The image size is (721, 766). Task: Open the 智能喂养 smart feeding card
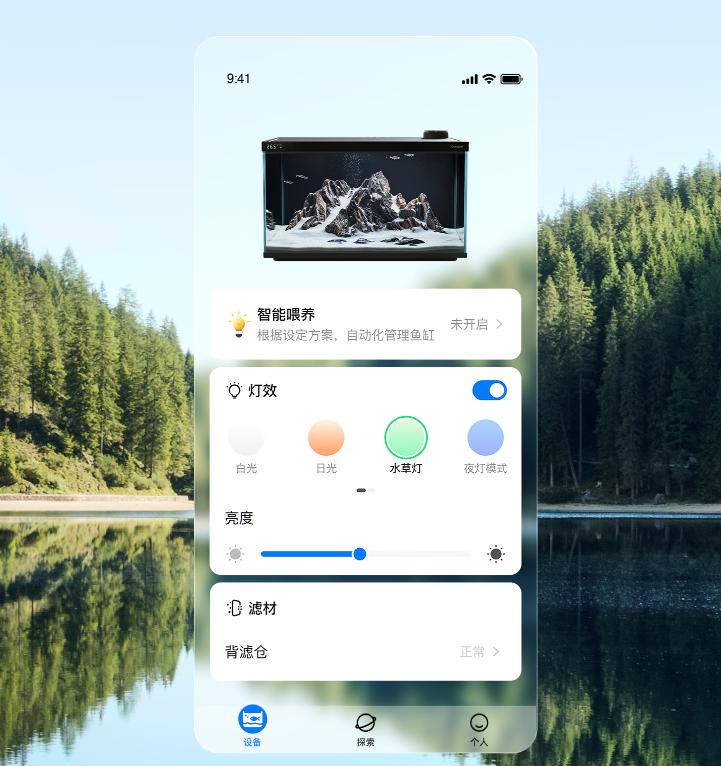[x=365, y=324]
